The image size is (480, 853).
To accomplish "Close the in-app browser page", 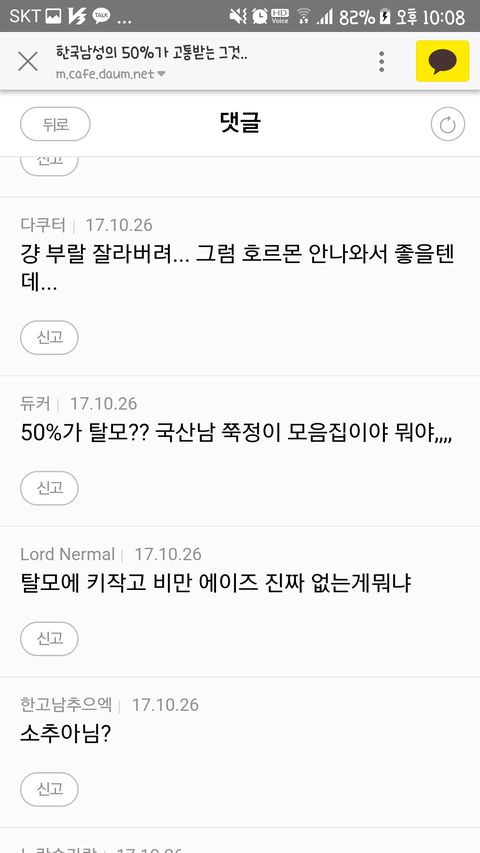I will point(28,61).
